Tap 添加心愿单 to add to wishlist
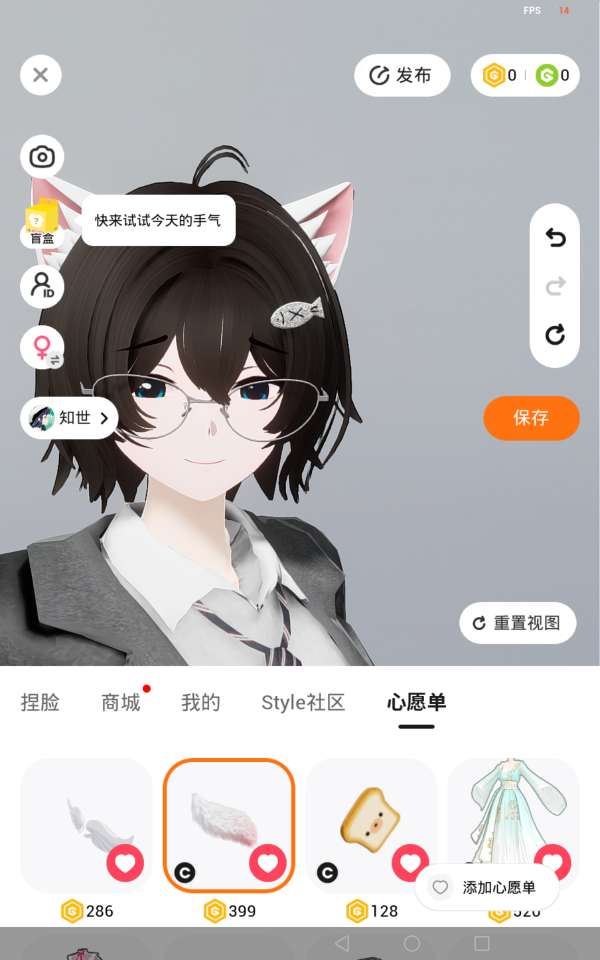600x960 pixels. (487, 887)
